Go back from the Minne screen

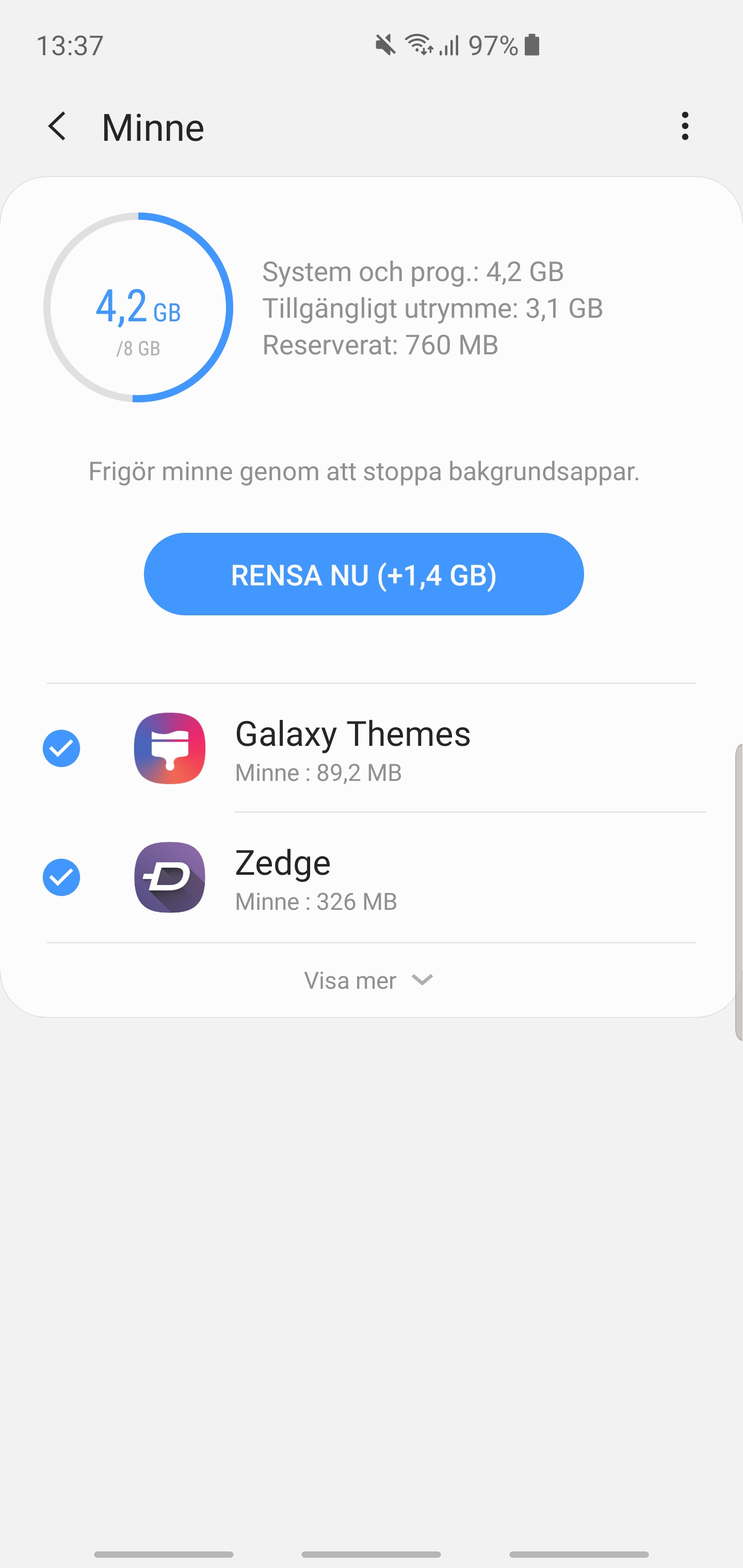point(57,126)
